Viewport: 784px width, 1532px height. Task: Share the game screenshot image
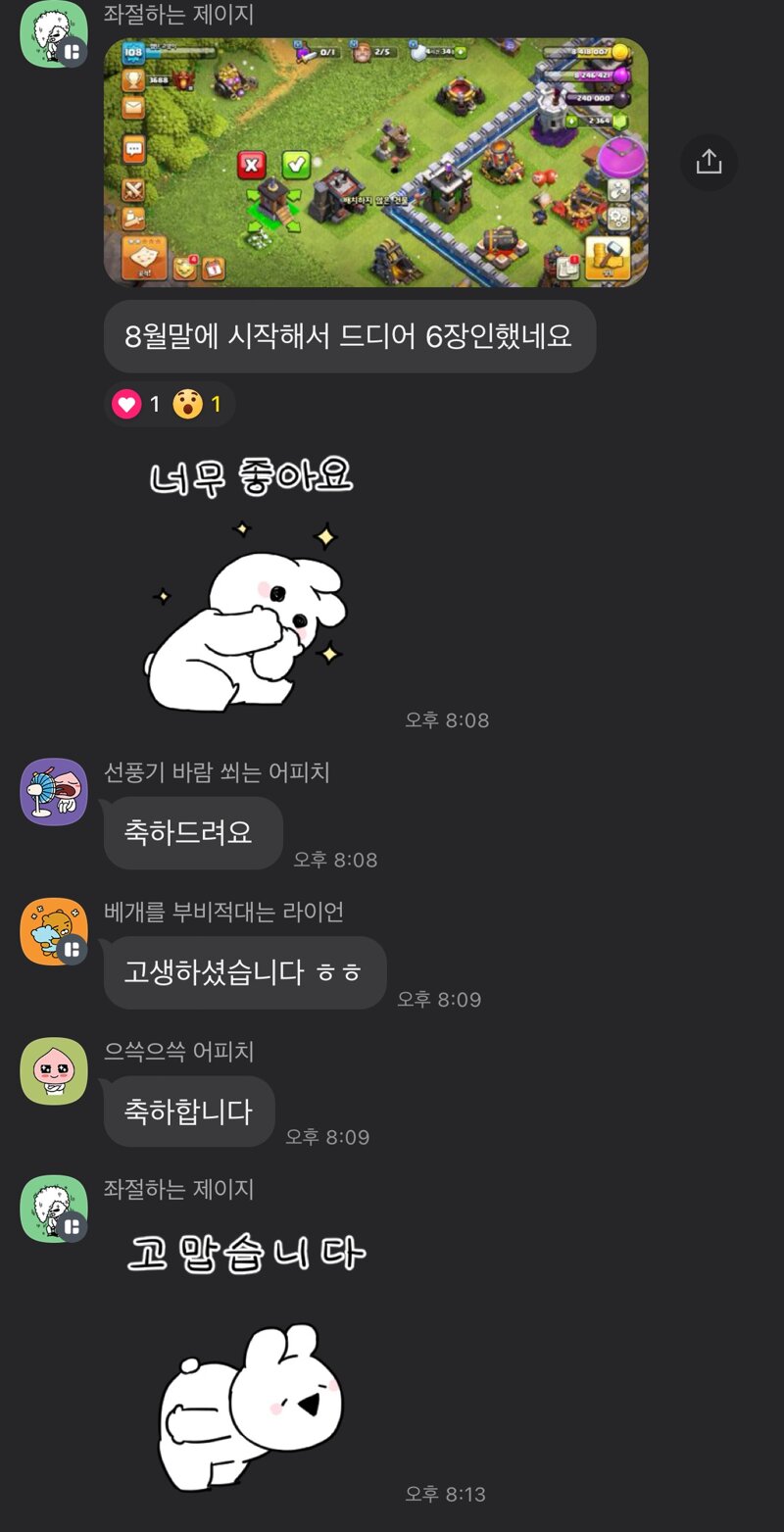point(709,162)
